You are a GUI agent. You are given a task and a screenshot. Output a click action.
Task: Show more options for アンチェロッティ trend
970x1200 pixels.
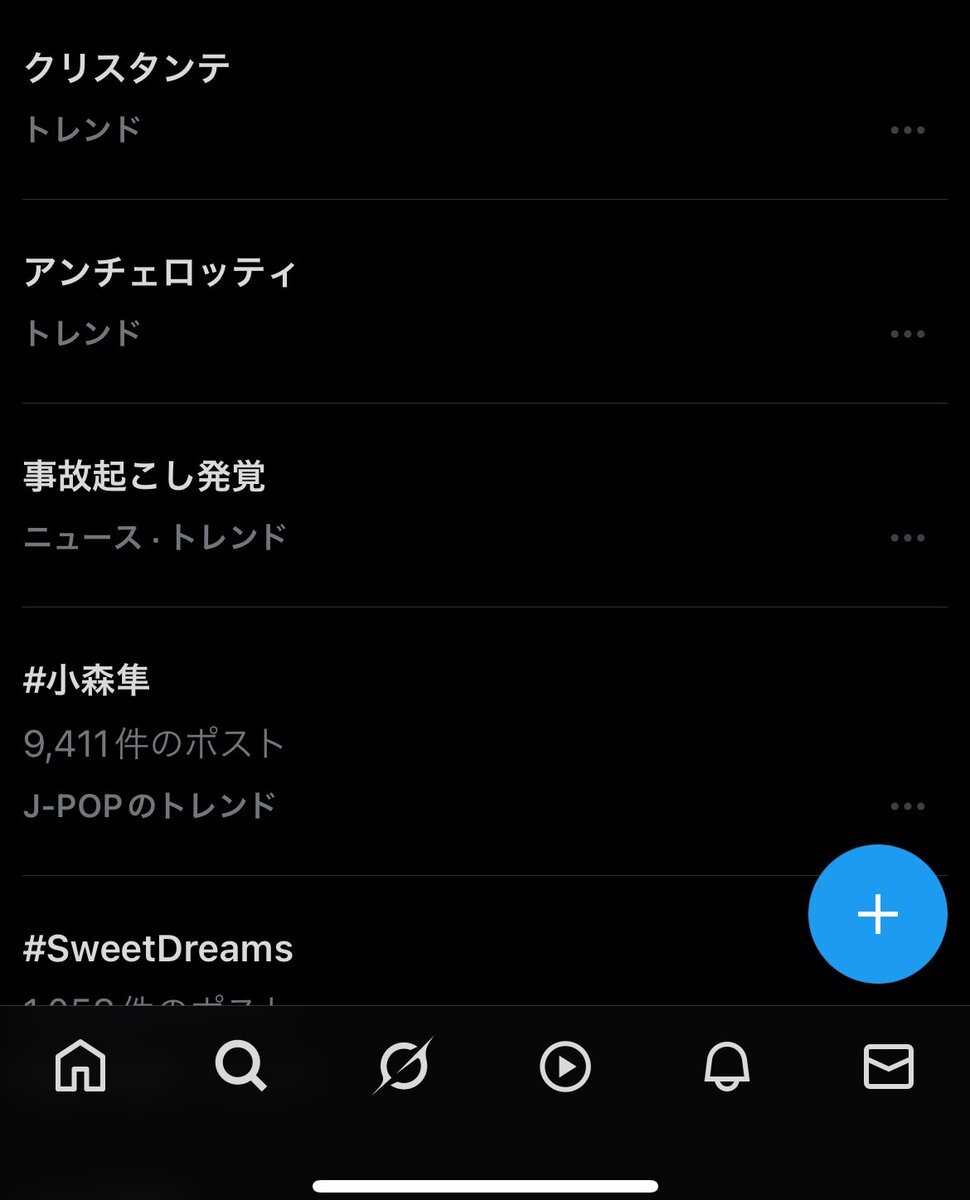point(907,334)
